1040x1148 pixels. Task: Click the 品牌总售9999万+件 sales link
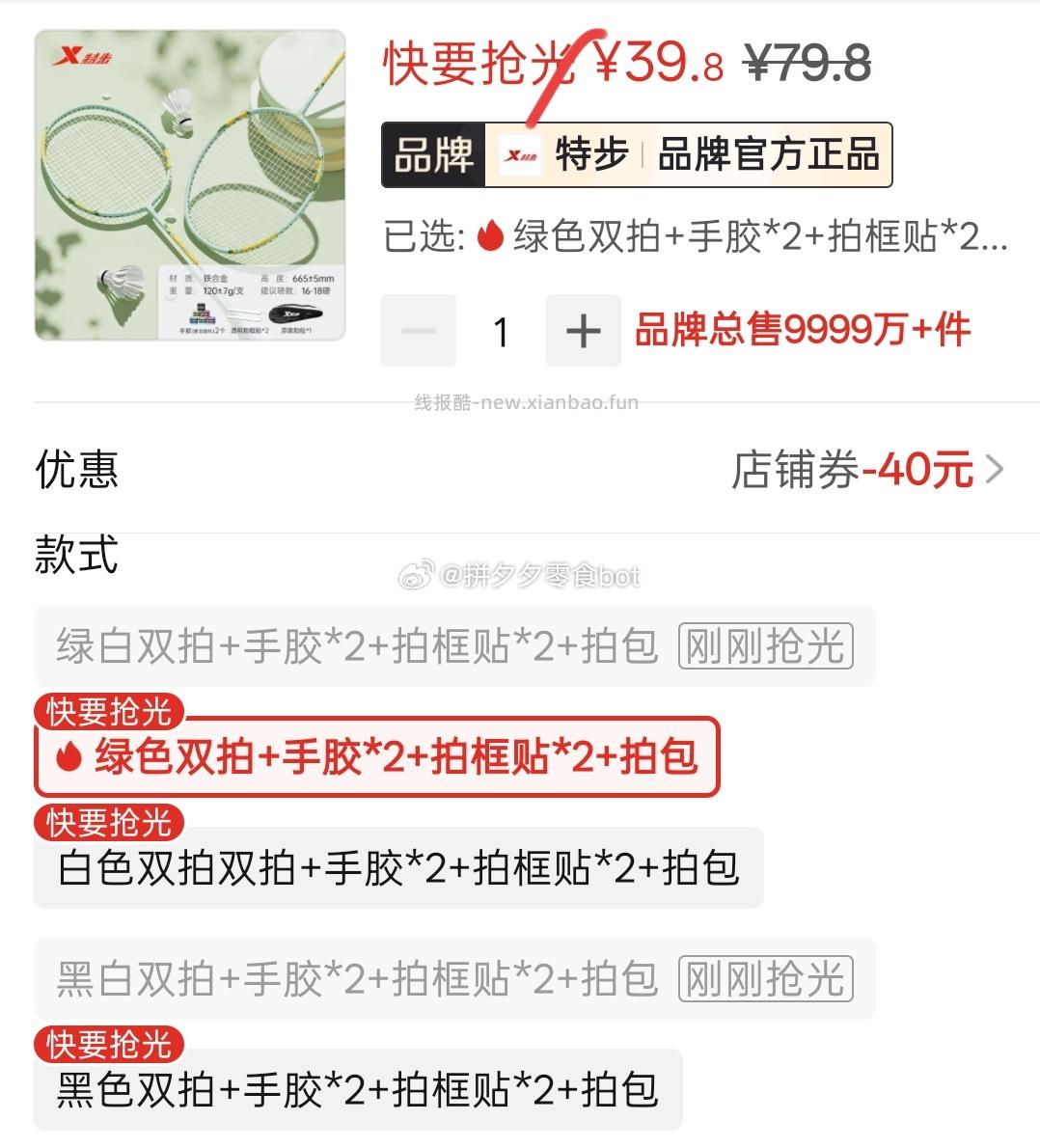click(801, 331)
